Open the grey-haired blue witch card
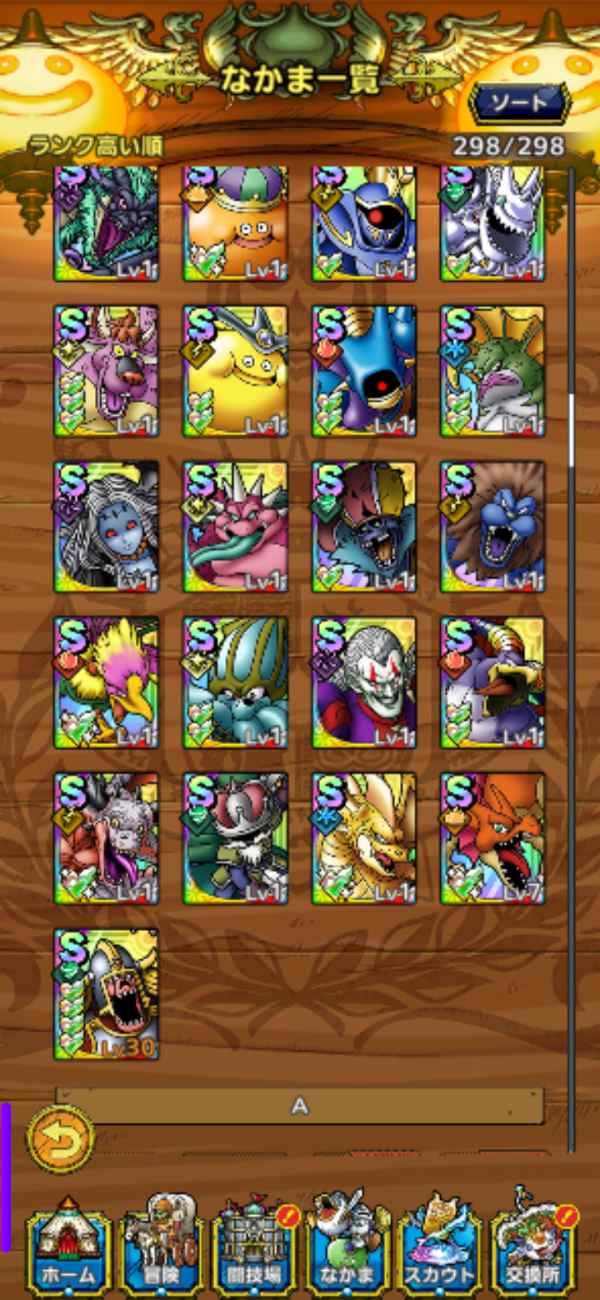600x1300 pixels. [x=106, y=526]
